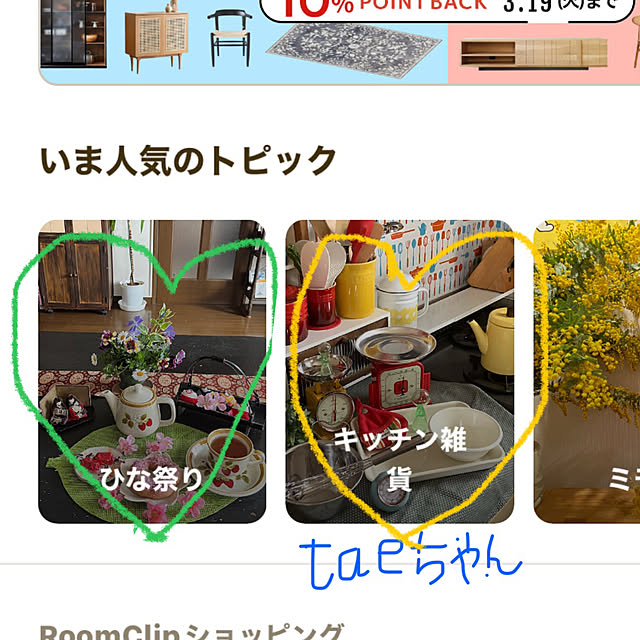Open the 10% point back furniture banner
This screenshot has height=640, width=640.
coord(340,40)
